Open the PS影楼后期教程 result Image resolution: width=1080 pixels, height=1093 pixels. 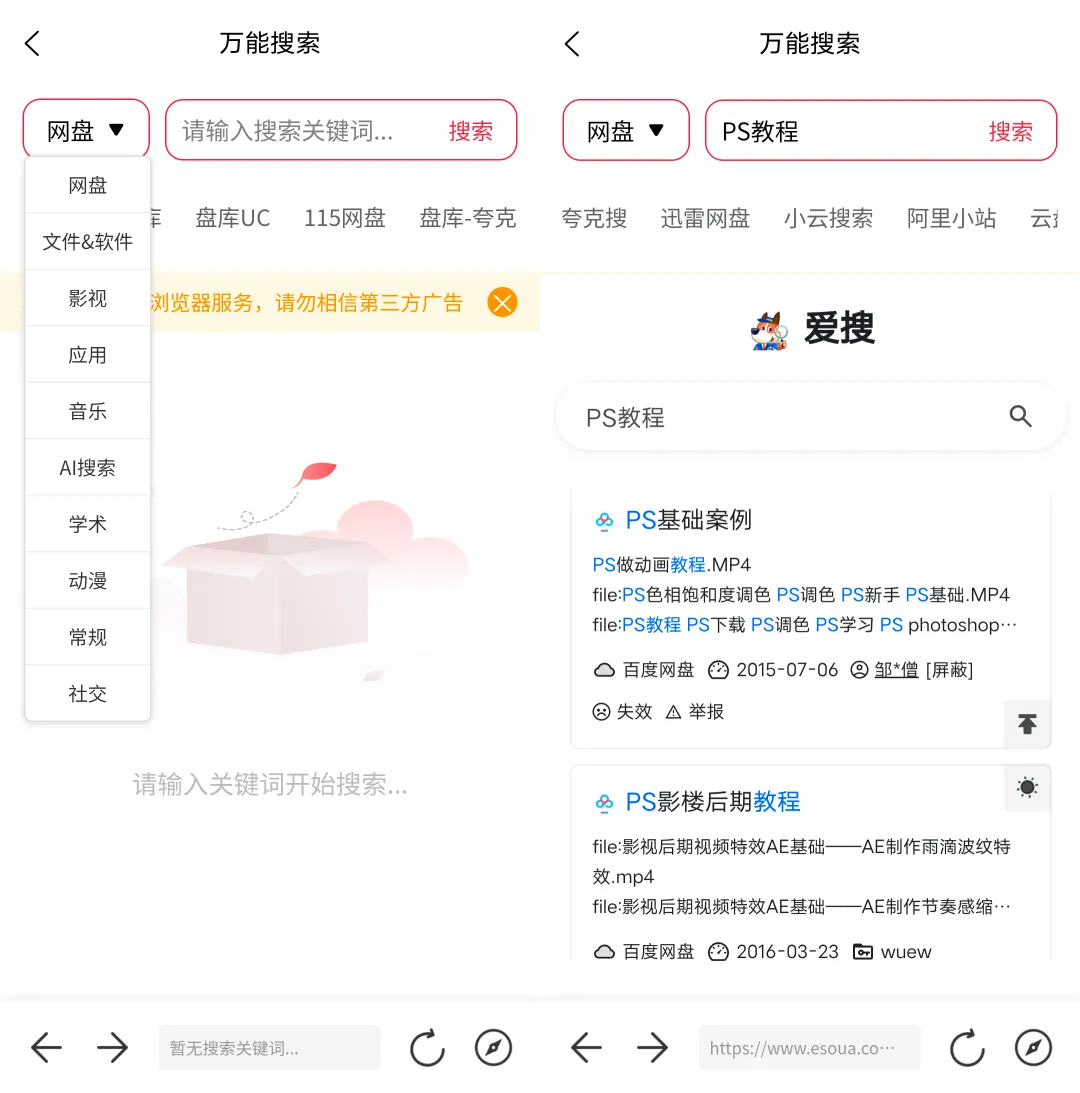click(712, 802)
